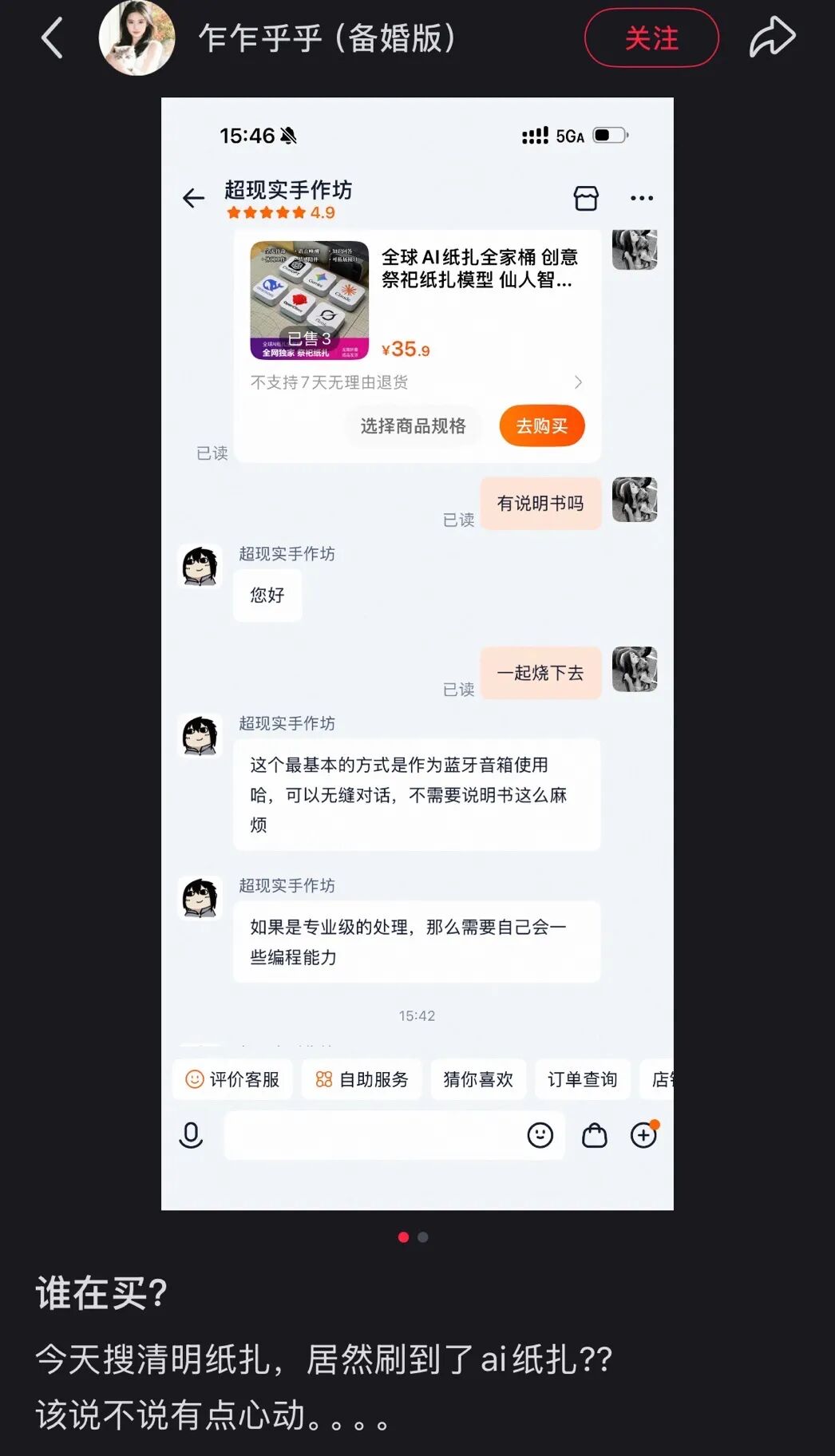The image size is (835, 1456).
Task: Go back from this post
Action: [x=53, y=38]
